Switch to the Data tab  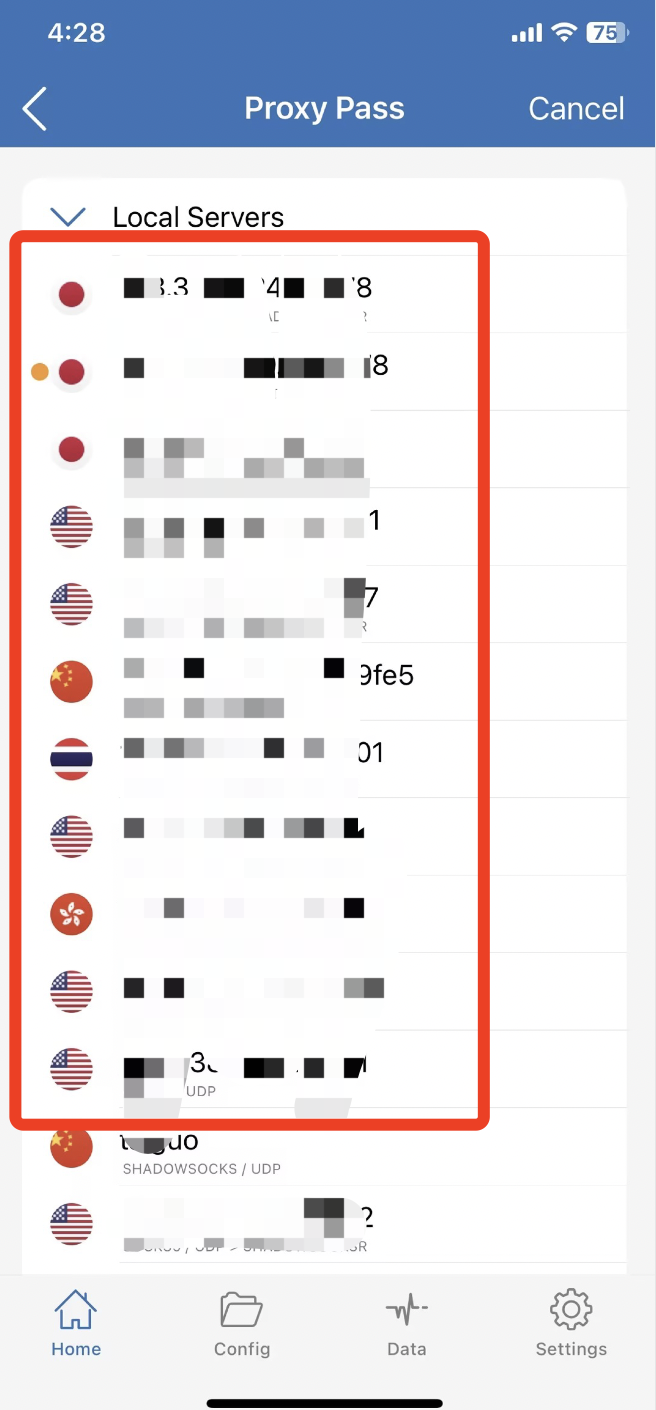[x=407, y=1323]
